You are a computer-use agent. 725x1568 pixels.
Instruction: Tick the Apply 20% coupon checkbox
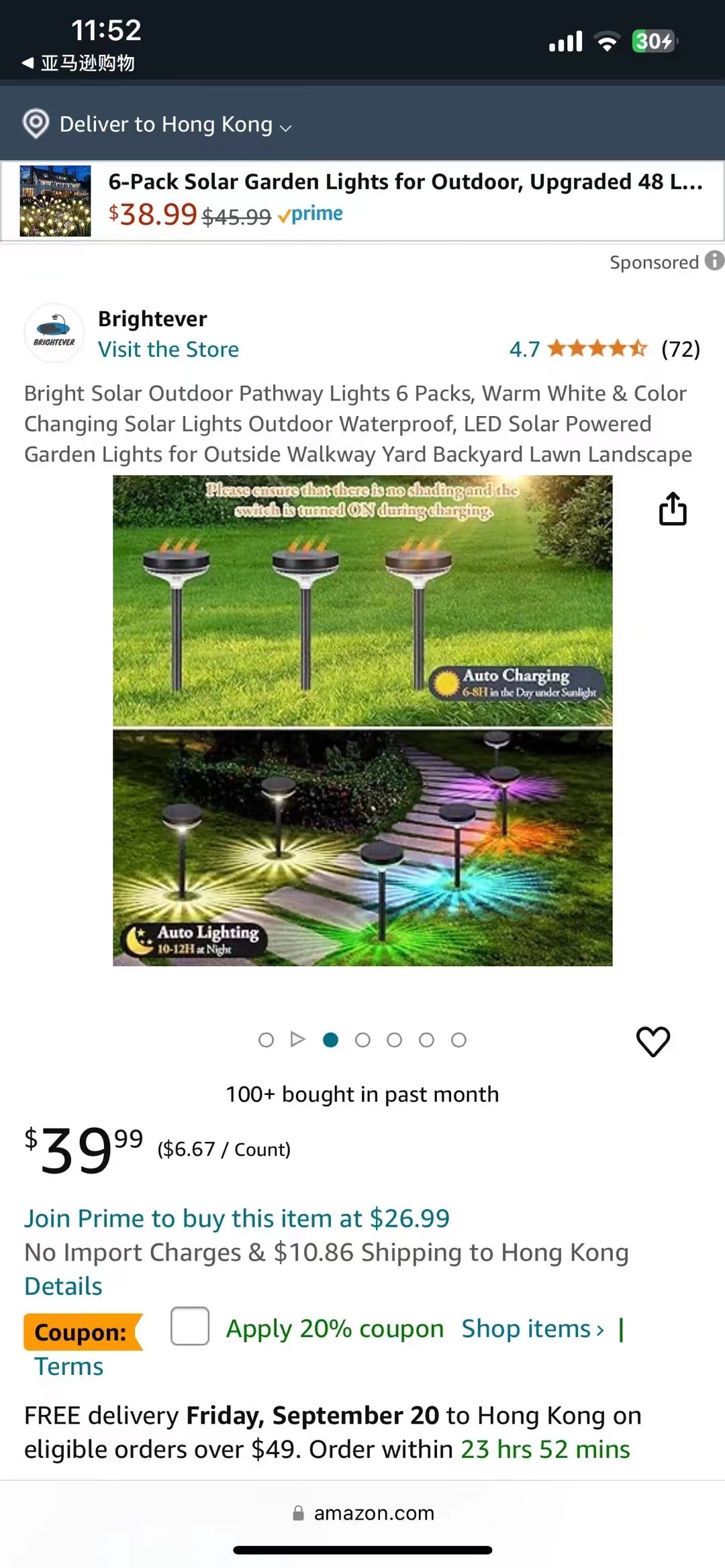point(190,1326)
